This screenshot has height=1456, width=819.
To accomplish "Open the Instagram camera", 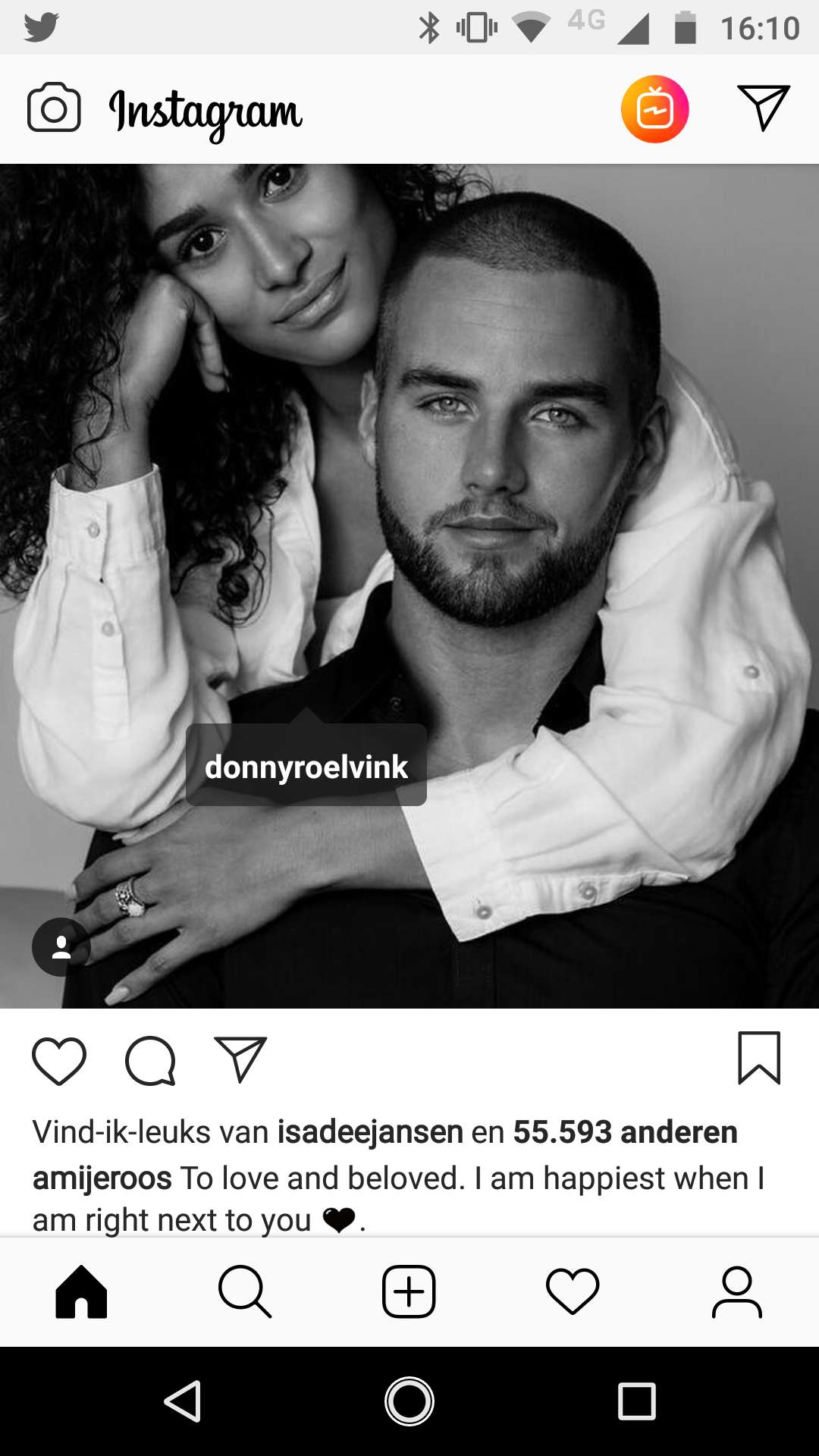I will click(x=53, y=108).
